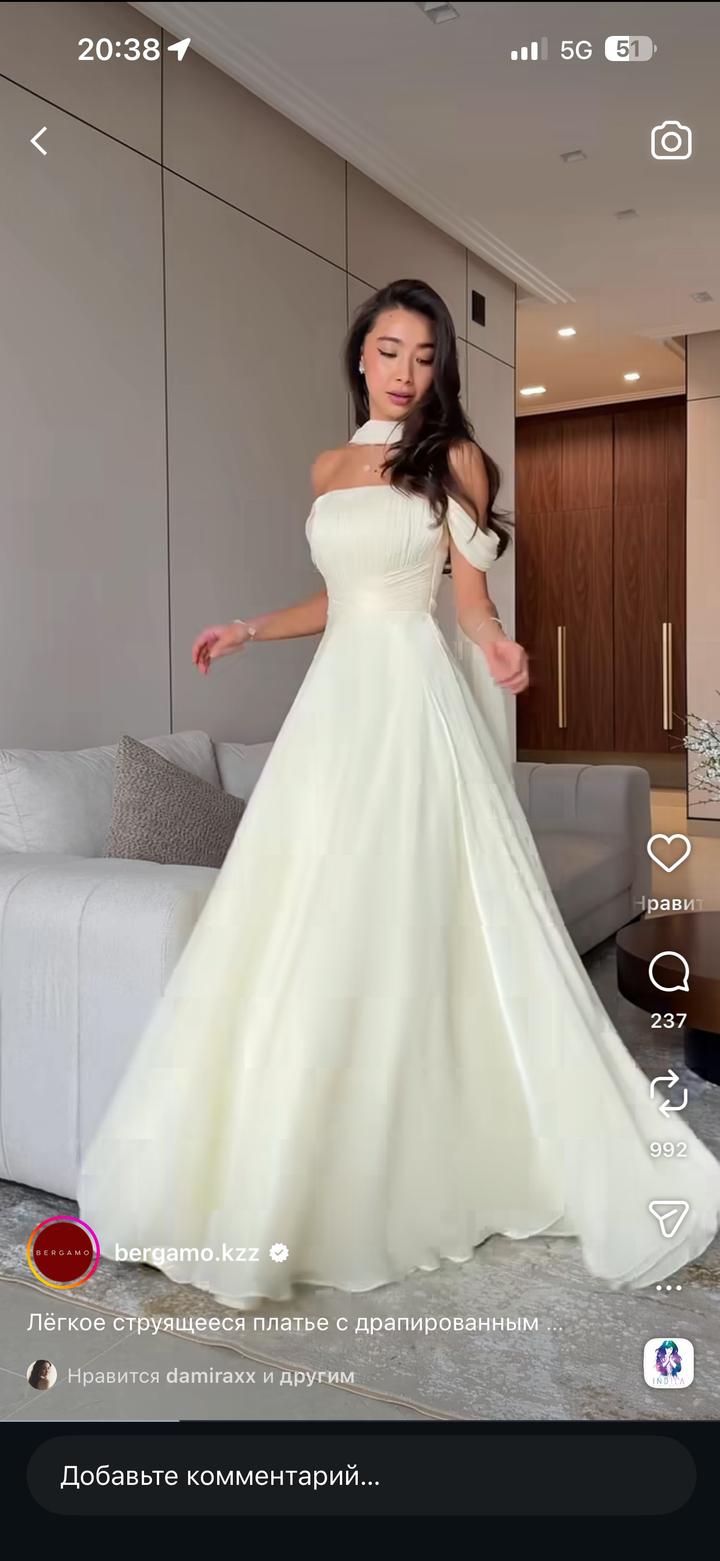Viewport: 720px width, 1561px height.
Task: Share the reel via paper plane icon
Action: (668, 1218)
